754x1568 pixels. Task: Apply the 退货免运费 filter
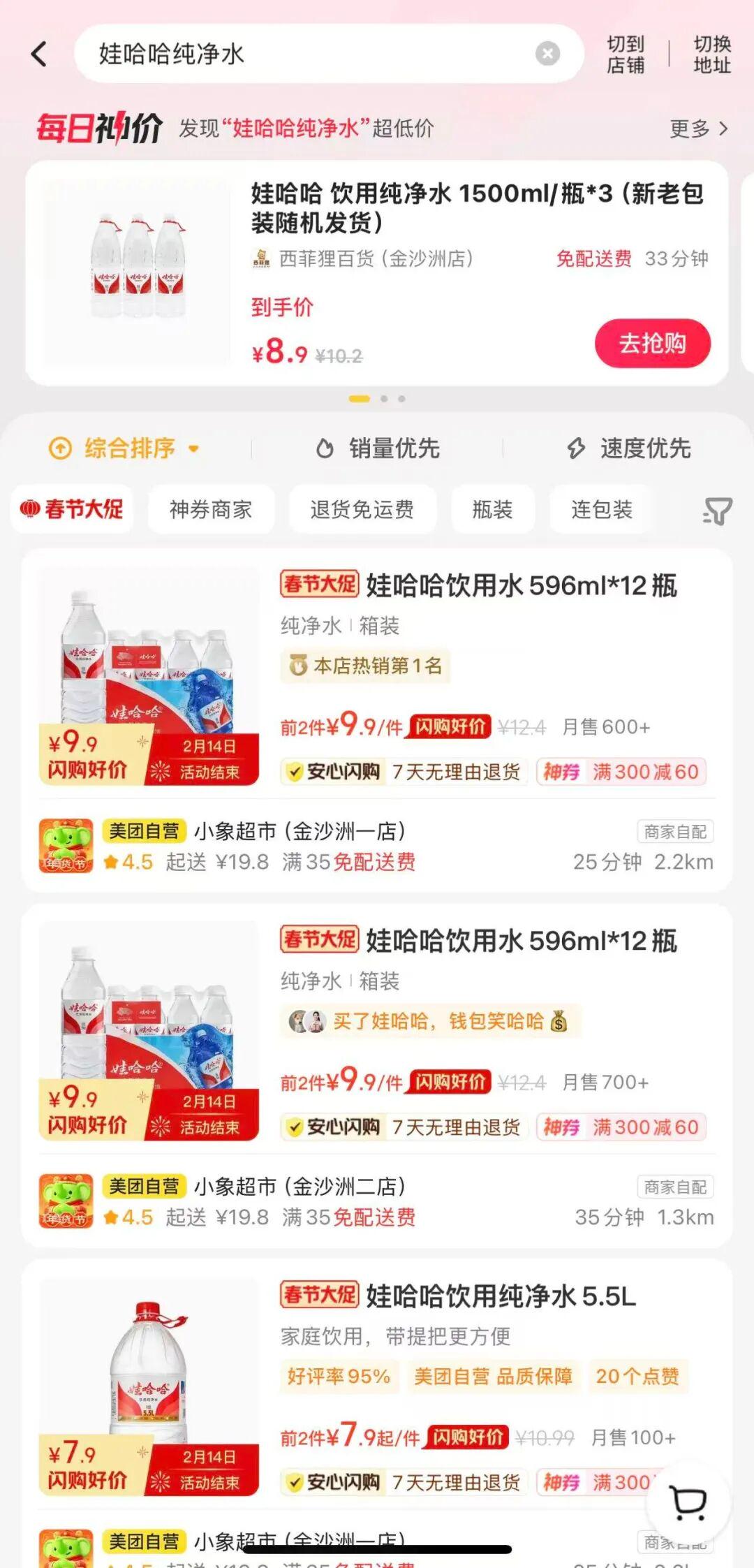pos(362,509)
